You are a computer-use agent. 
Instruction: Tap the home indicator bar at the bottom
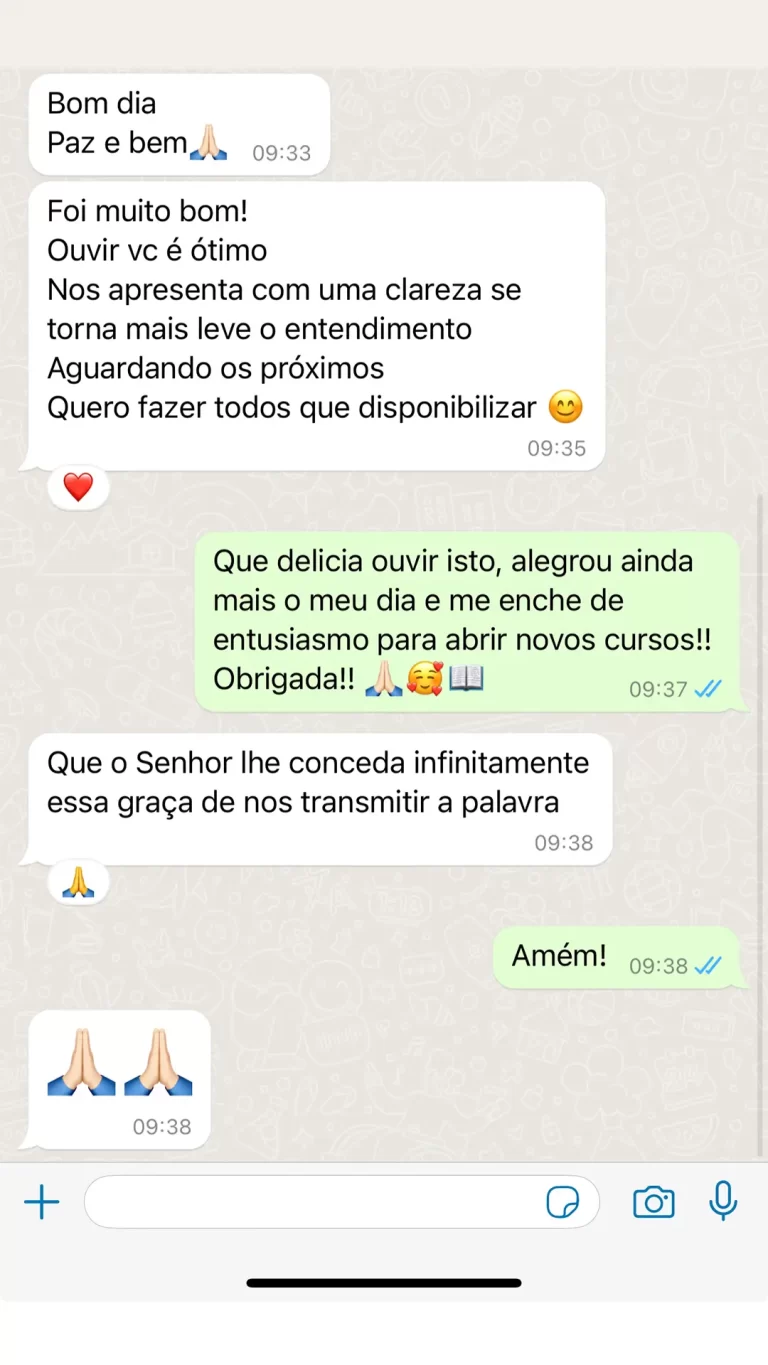[384, 1283]
